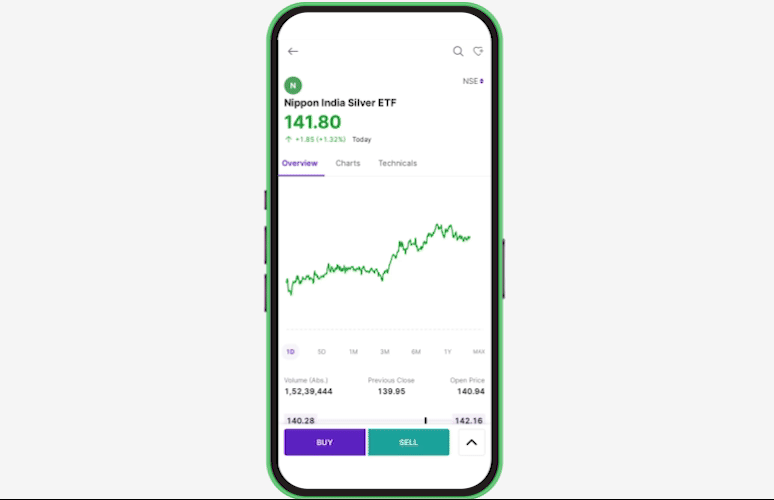The image size is (774, 500).
Task: Select the Overview tab
Action: 300,163
